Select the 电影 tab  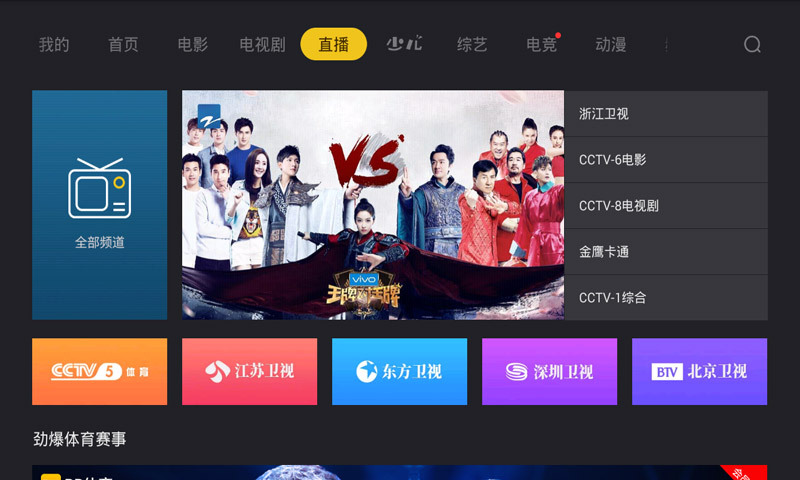coord(193,45)
